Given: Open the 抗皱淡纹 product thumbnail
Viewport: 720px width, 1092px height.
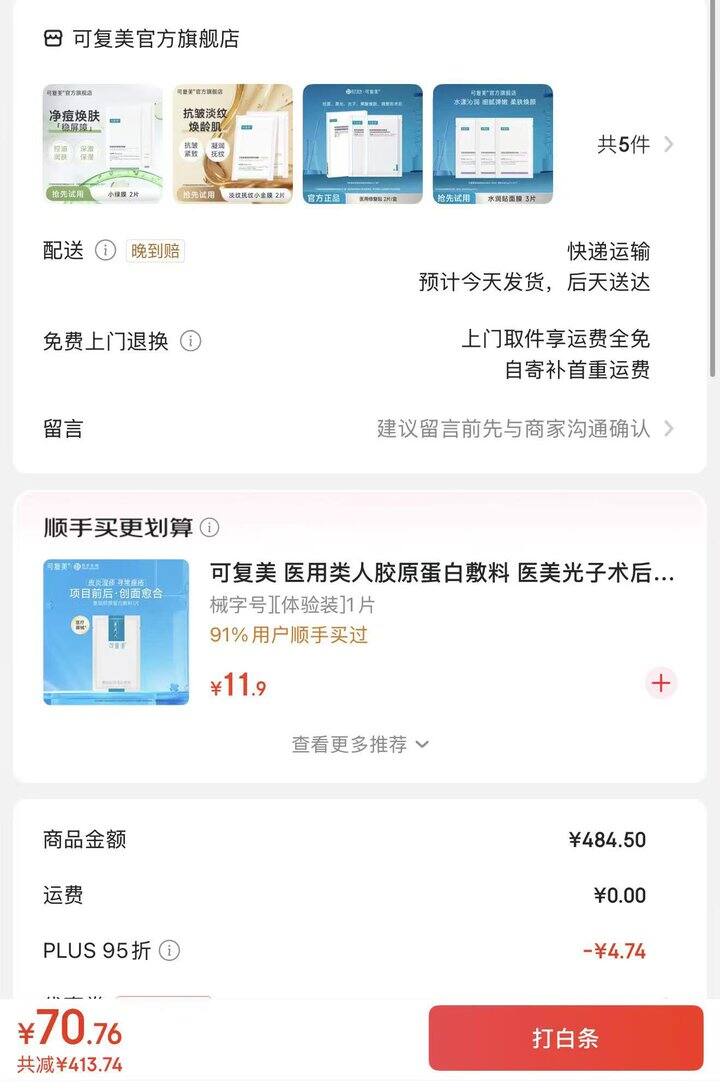Looking at the screenshot, I should pyautogui.click(x=233, y=144).
